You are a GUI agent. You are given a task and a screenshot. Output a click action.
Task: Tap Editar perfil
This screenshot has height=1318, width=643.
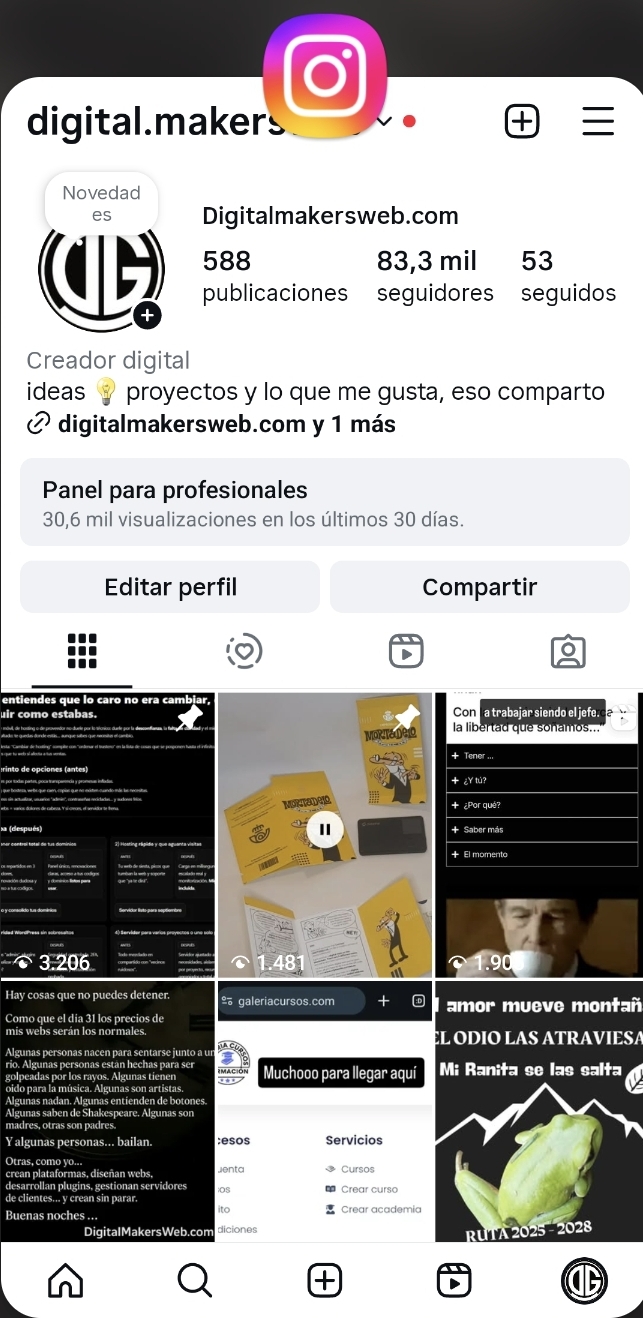pyautogui.click(x=170, y=587)
